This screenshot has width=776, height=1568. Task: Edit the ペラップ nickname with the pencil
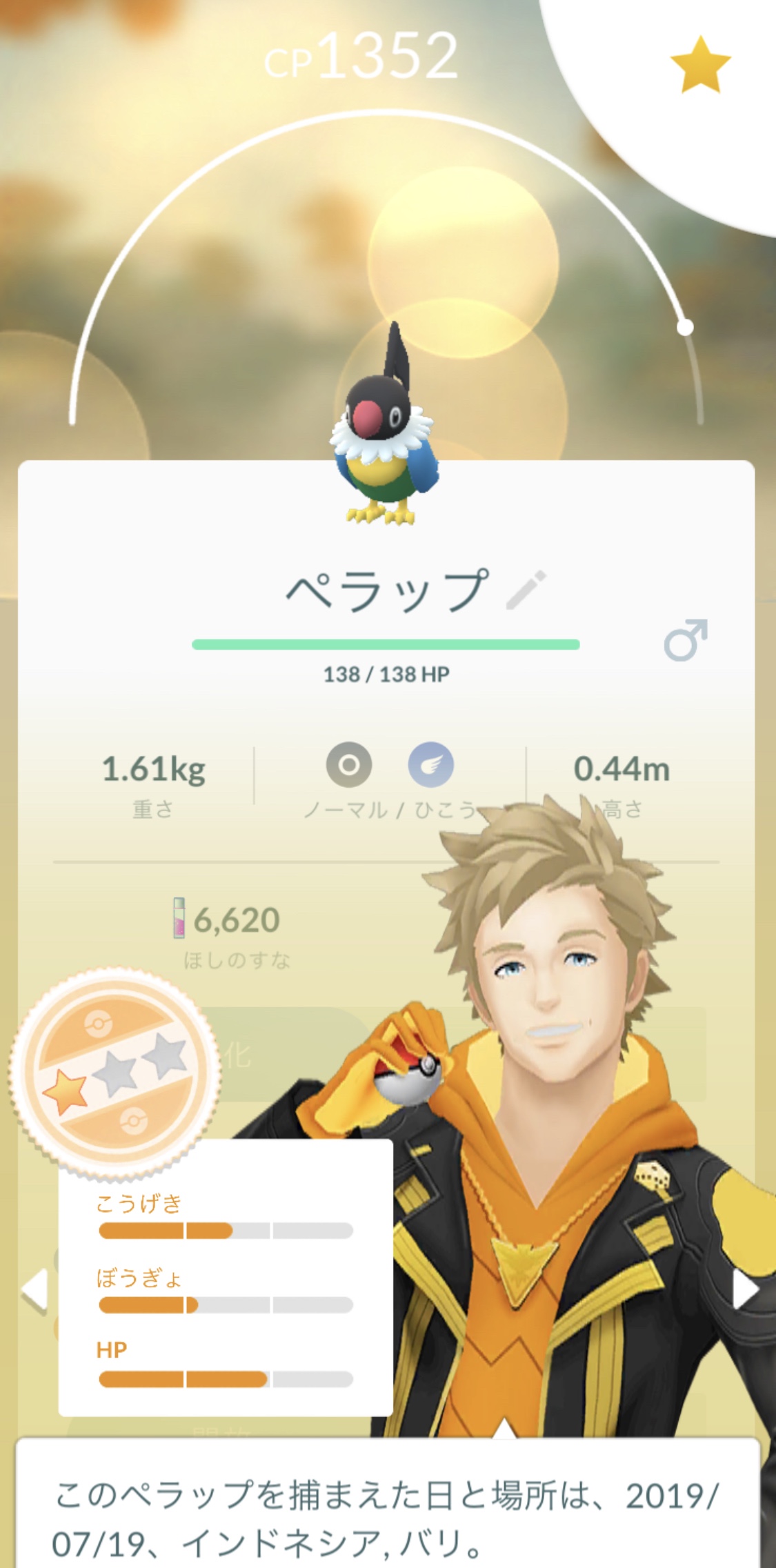point(526,590)
